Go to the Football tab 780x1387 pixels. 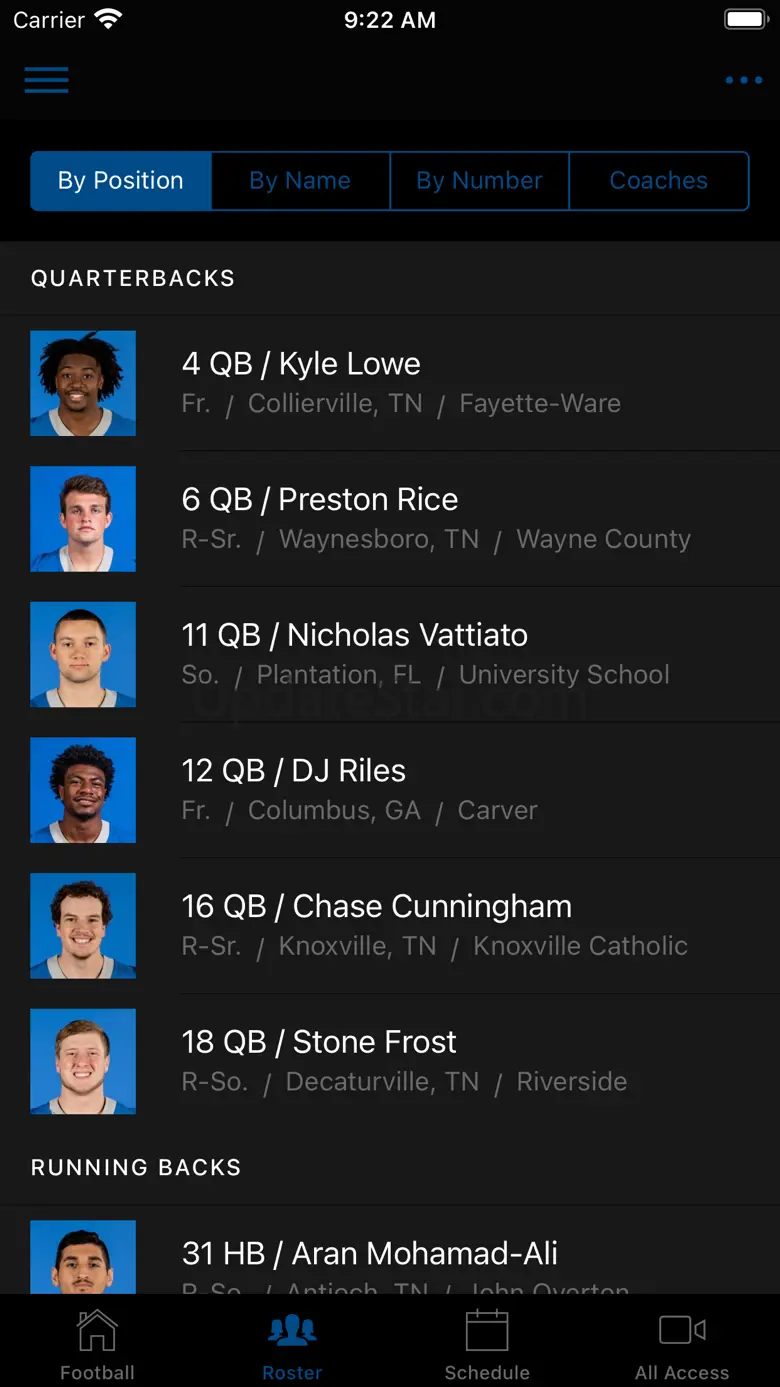[x=97, y=1345]
